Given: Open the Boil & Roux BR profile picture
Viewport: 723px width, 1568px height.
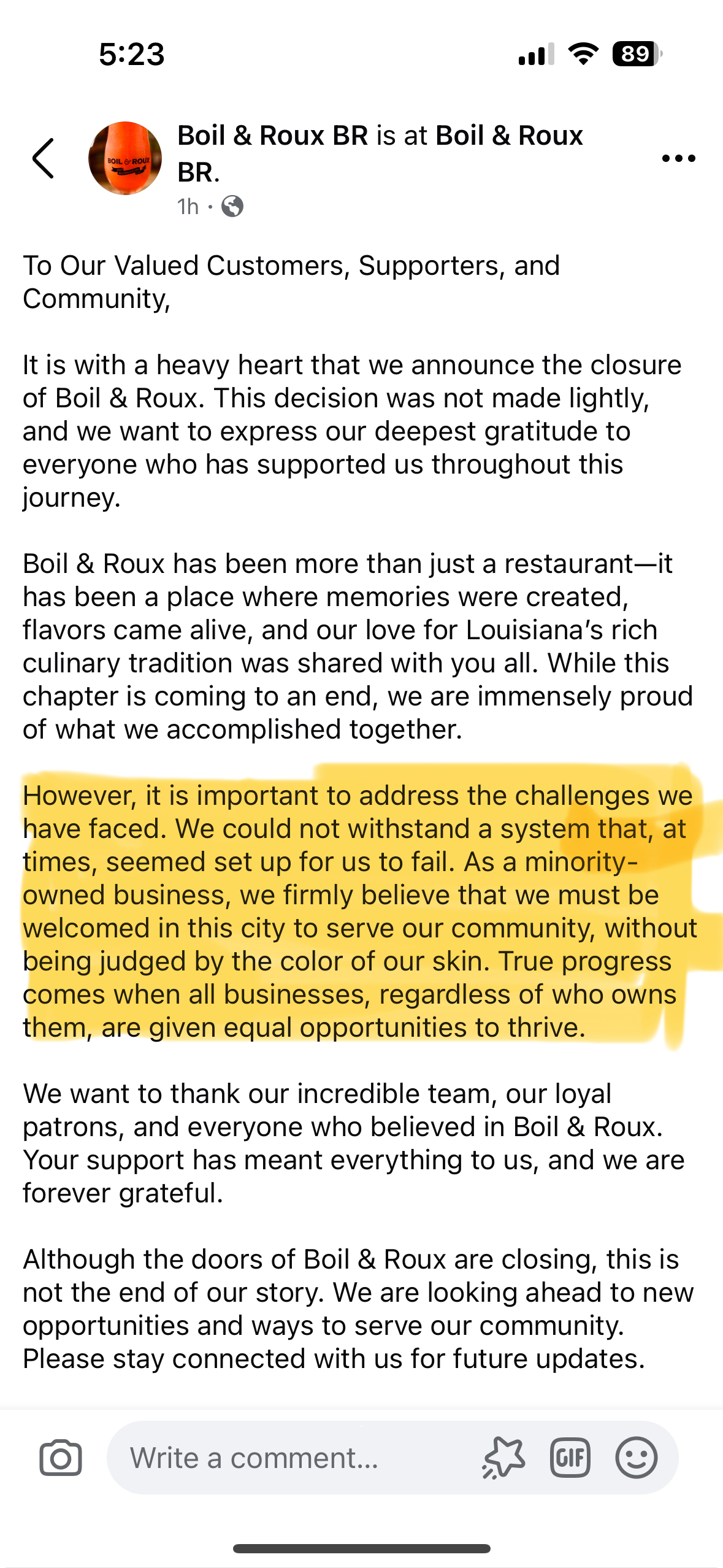Looking at the screenshot, I should pyautogui.click(x=125, y=158).
